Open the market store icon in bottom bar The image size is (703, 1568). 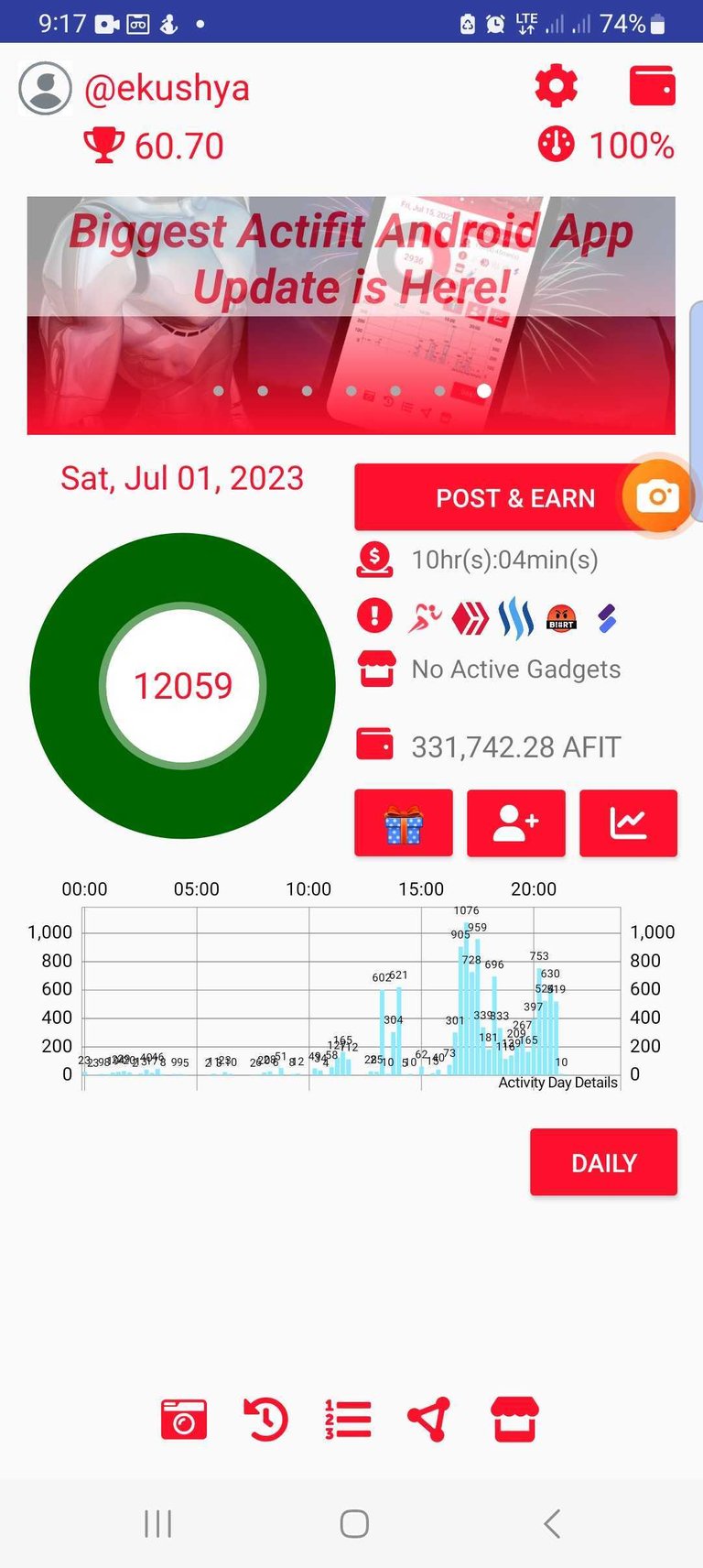tap(515, 1420)
